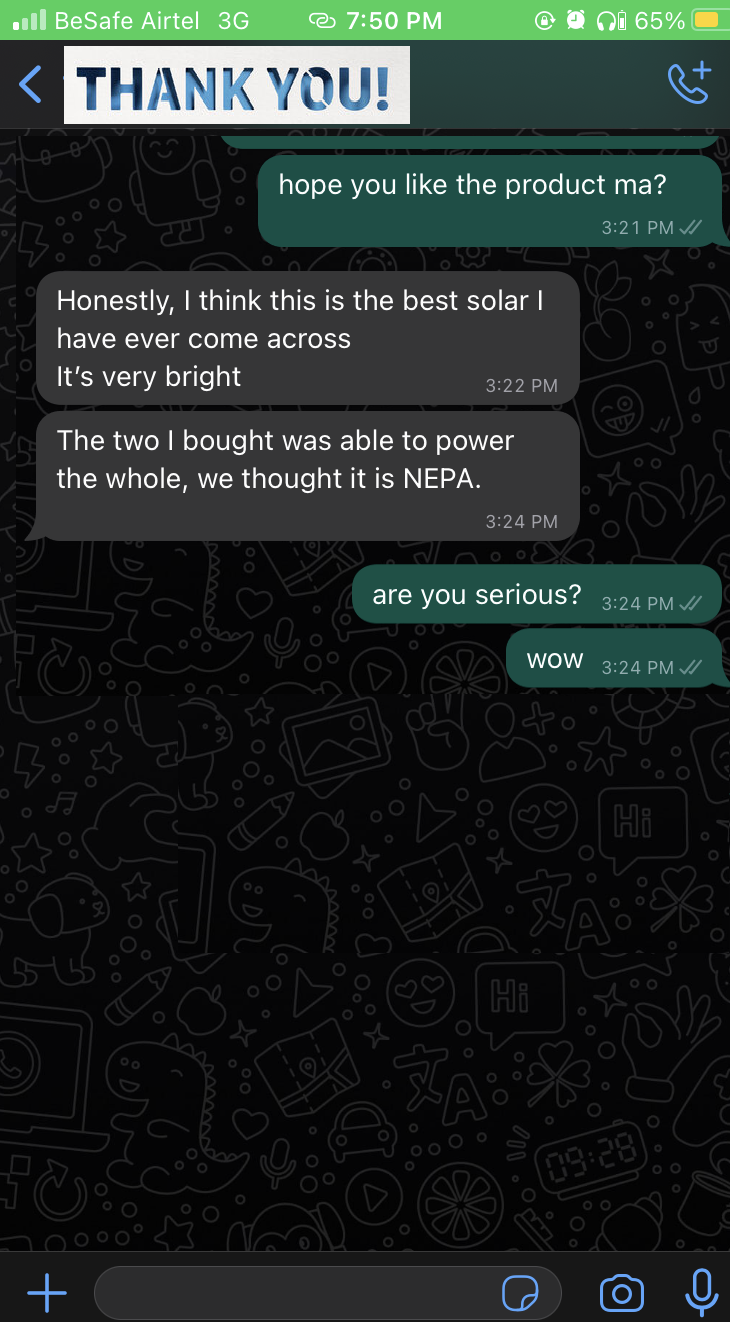Viewport: 730px width, 1322px height.
Task: Open the camera to take a photo
Action: click(x=621, y=1293)
